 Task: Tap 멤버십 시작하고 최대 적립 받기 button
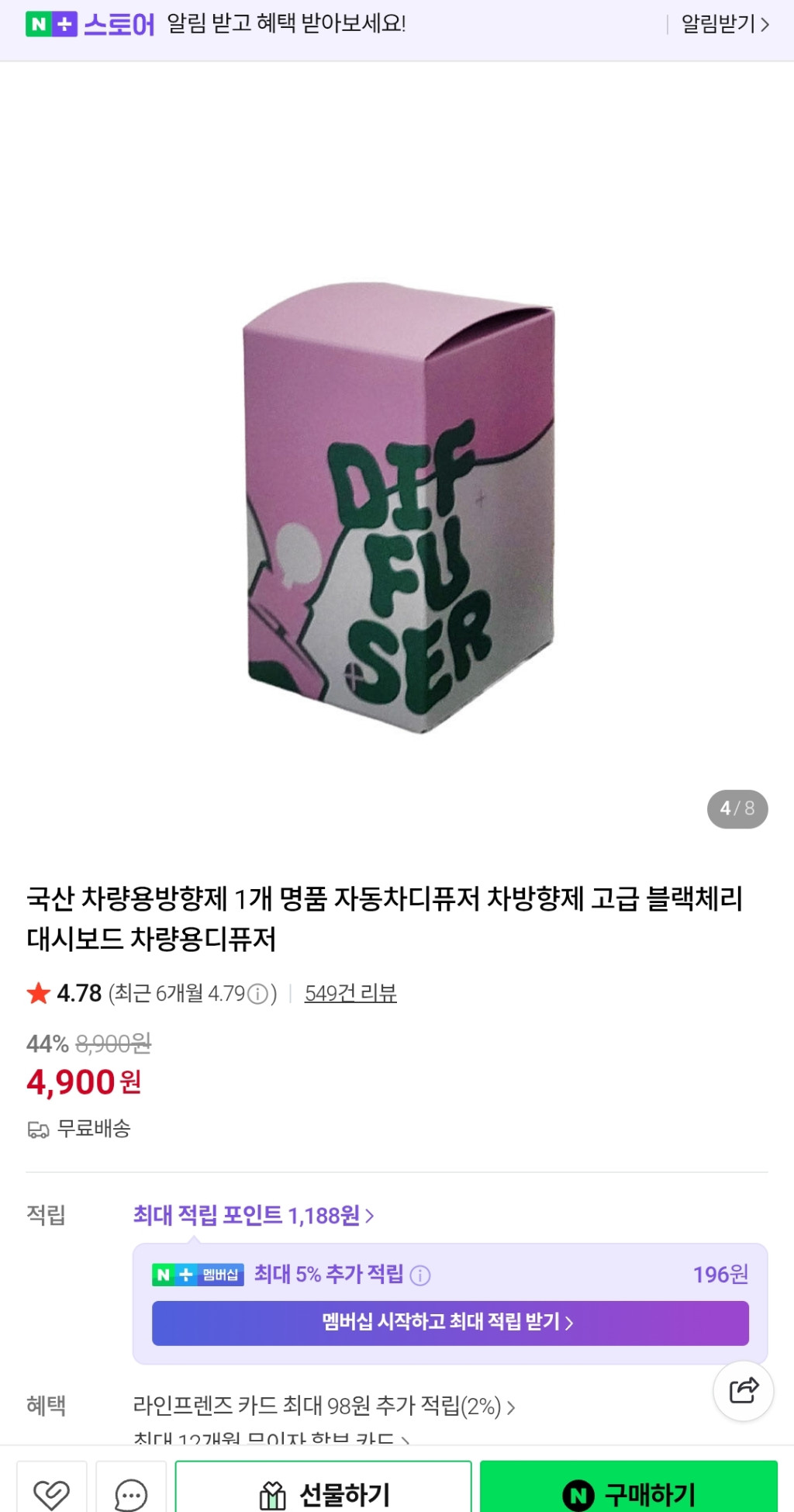click(x=450, y=1323)
